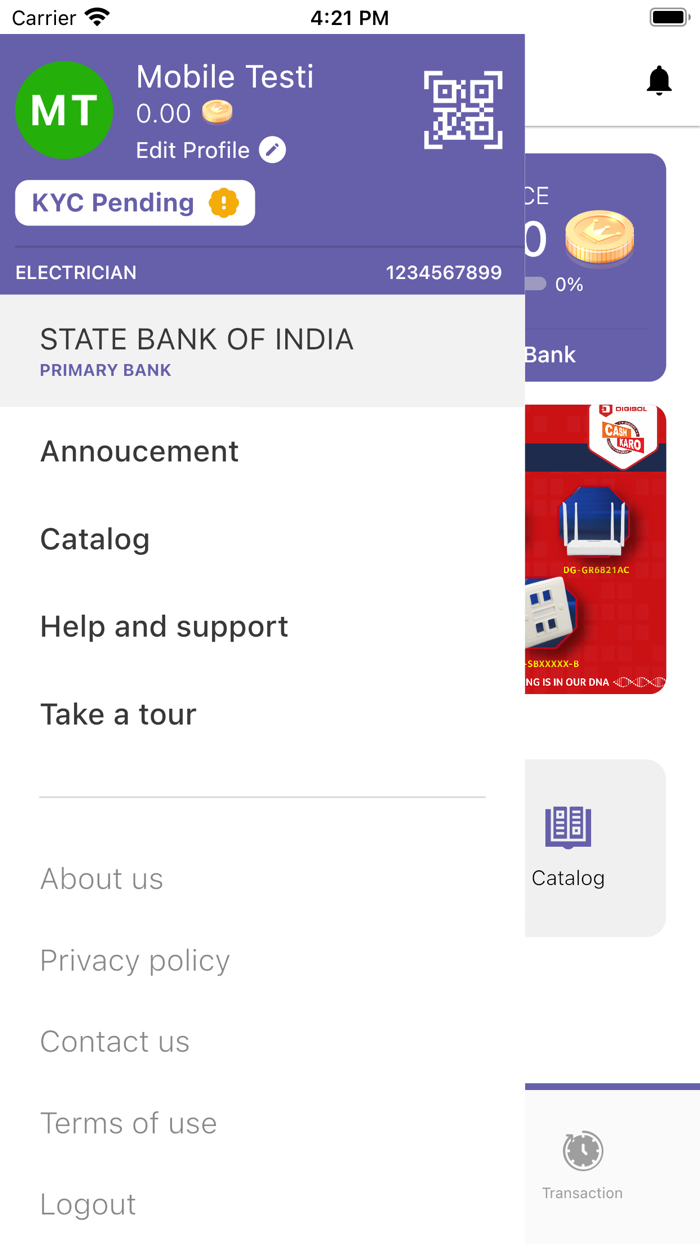Tap Edit Profile pencil link
This screenshot has height=1244, width=700.
click(x=211, y=150)
